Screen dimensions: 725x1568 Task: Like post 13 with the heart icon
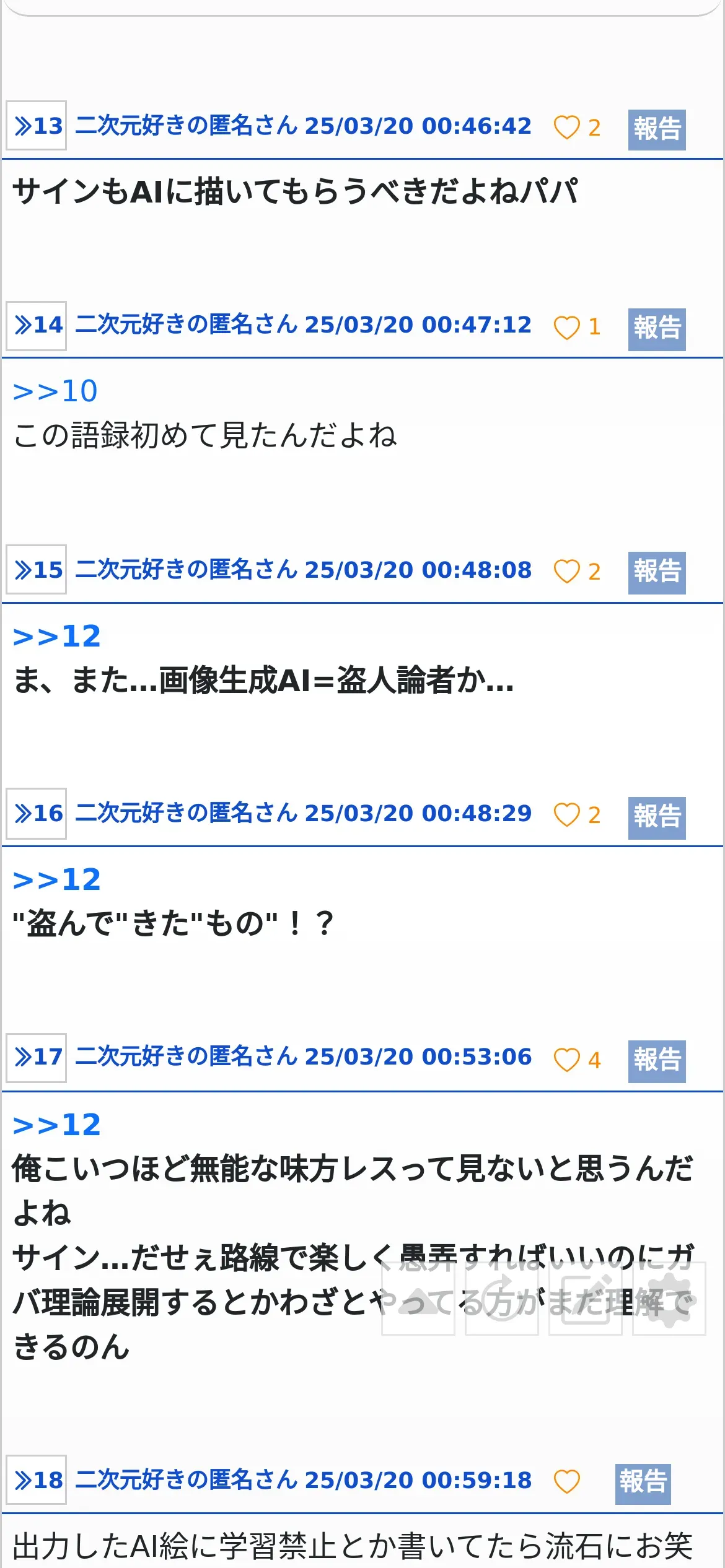tap(566, 128)
